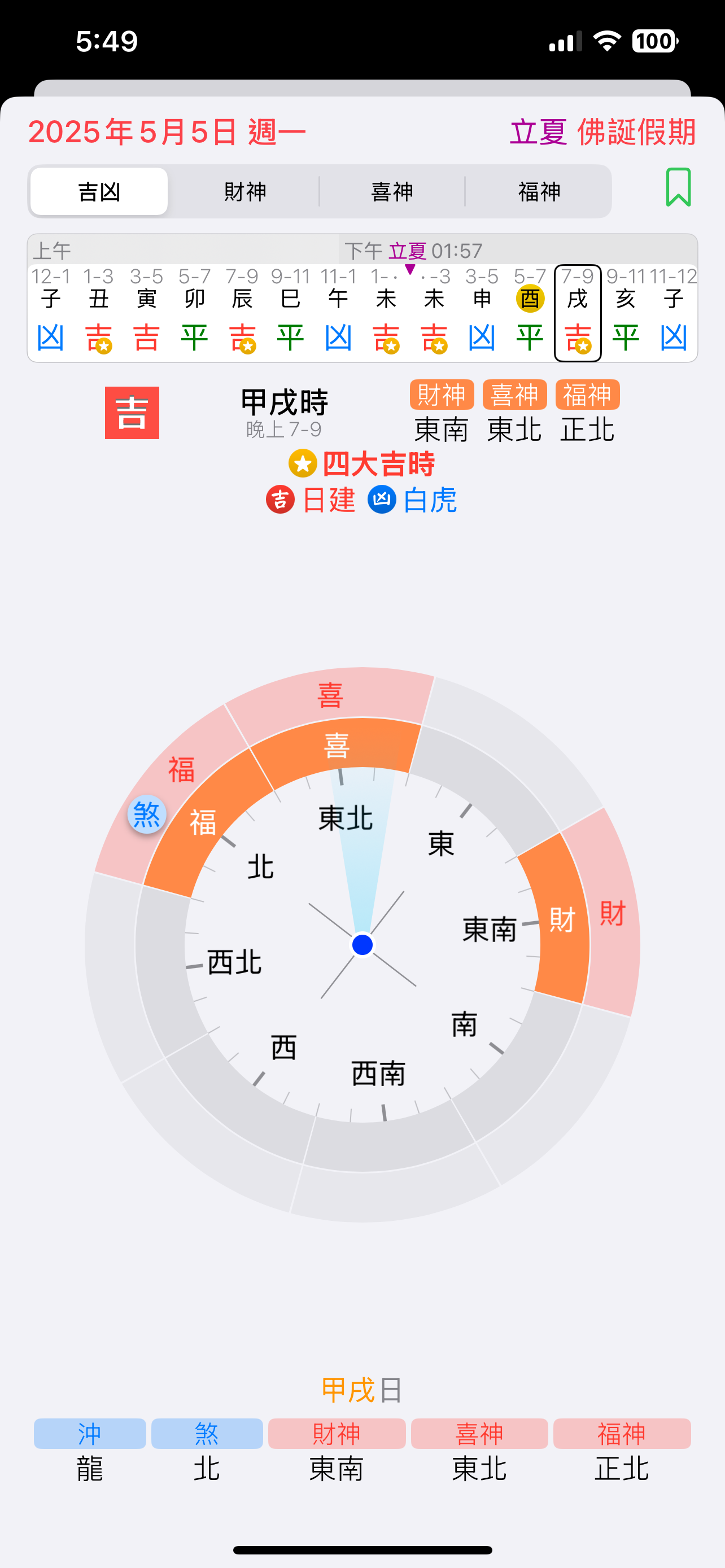Switch to the 財神 tab
The image size is (725, 1568).
coord(244,191)
